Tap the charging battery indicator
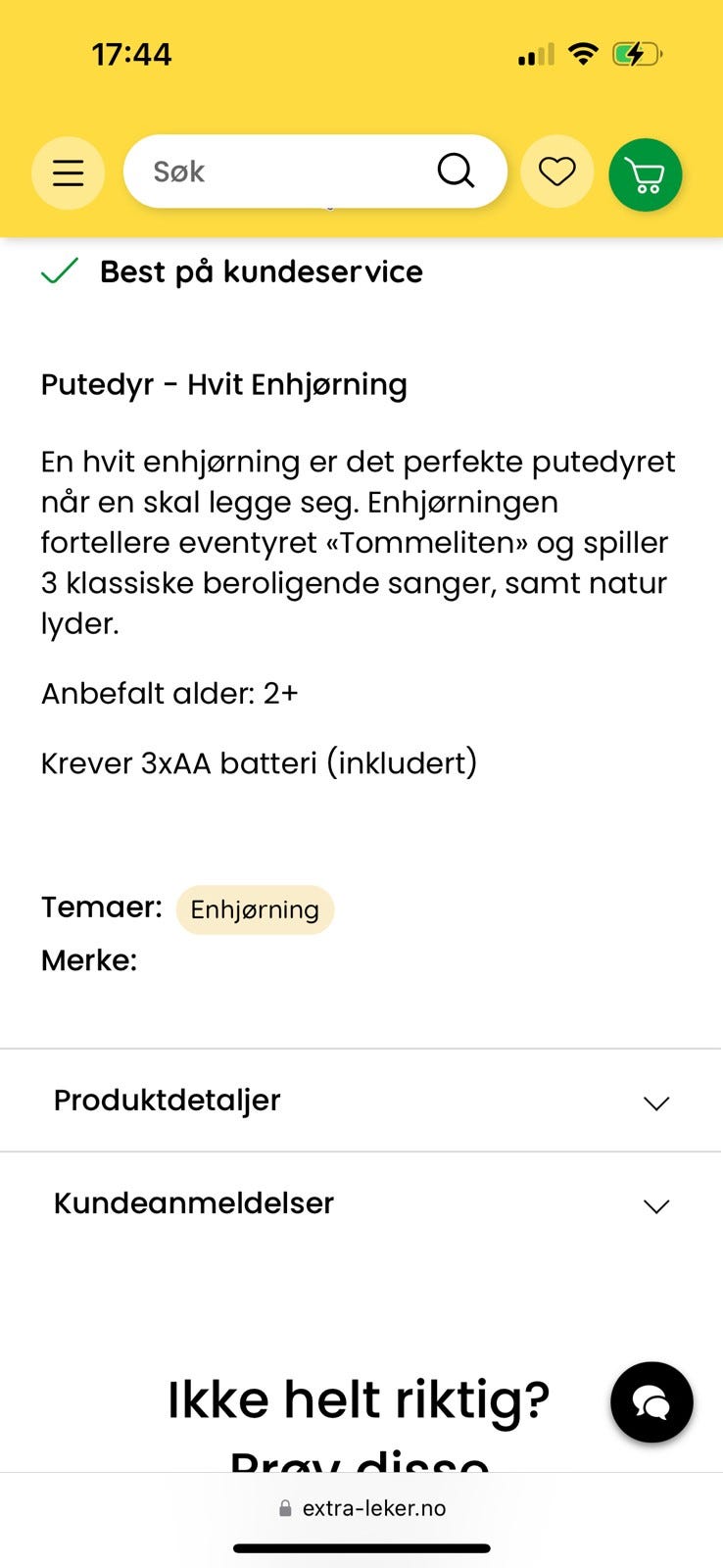This screenshot has width=723, height=1568. point(637,55)
